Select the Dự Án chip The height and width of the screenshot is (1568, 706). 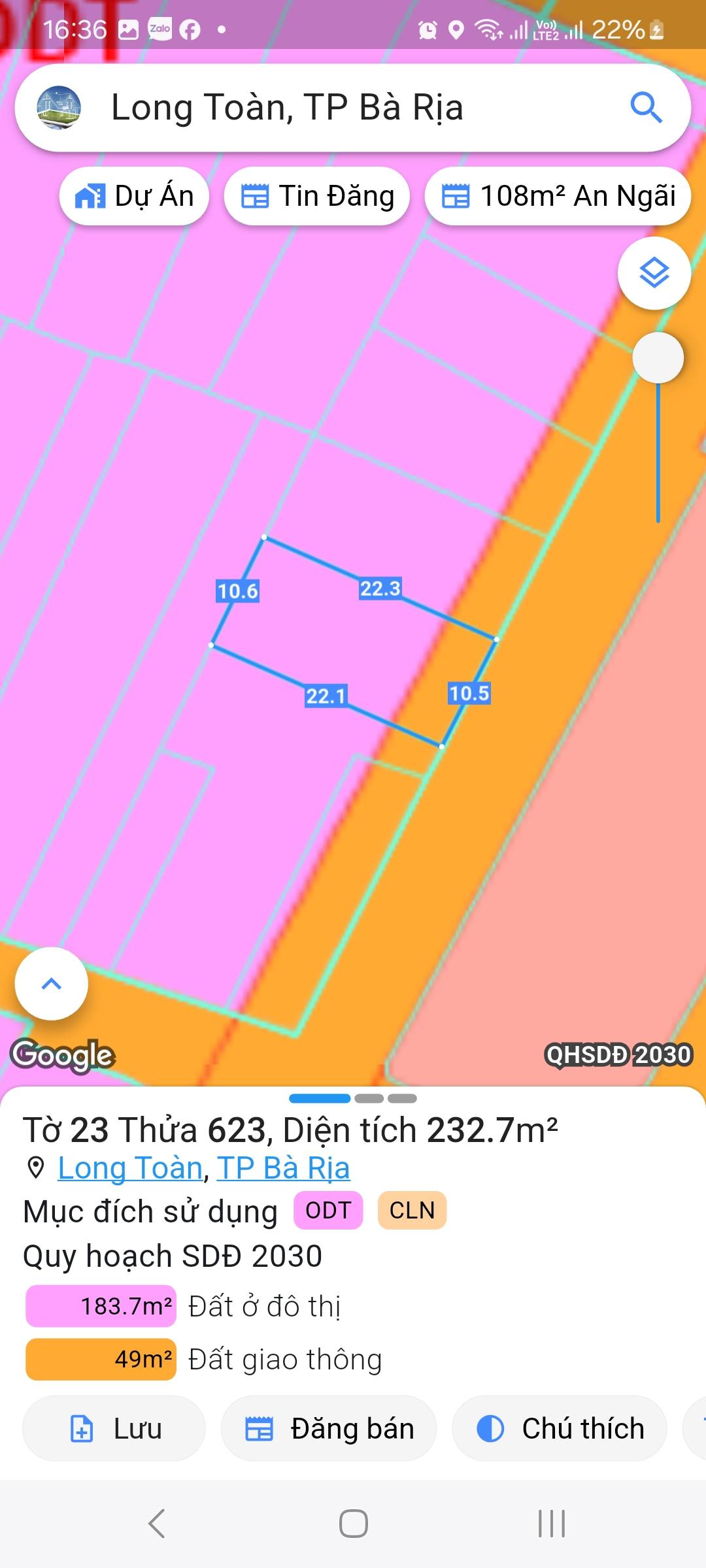pyautogui.click(x=134, y=196)
